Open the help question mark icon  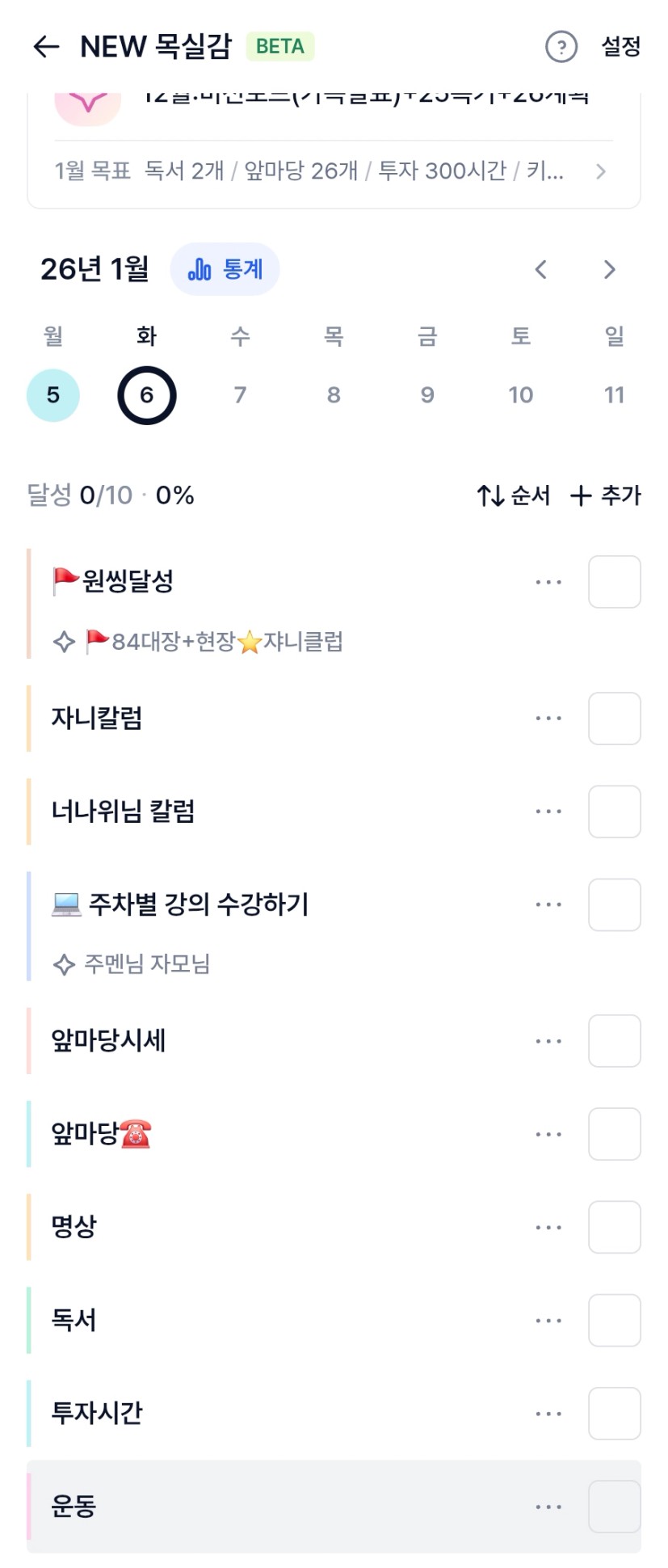[561, 47]
